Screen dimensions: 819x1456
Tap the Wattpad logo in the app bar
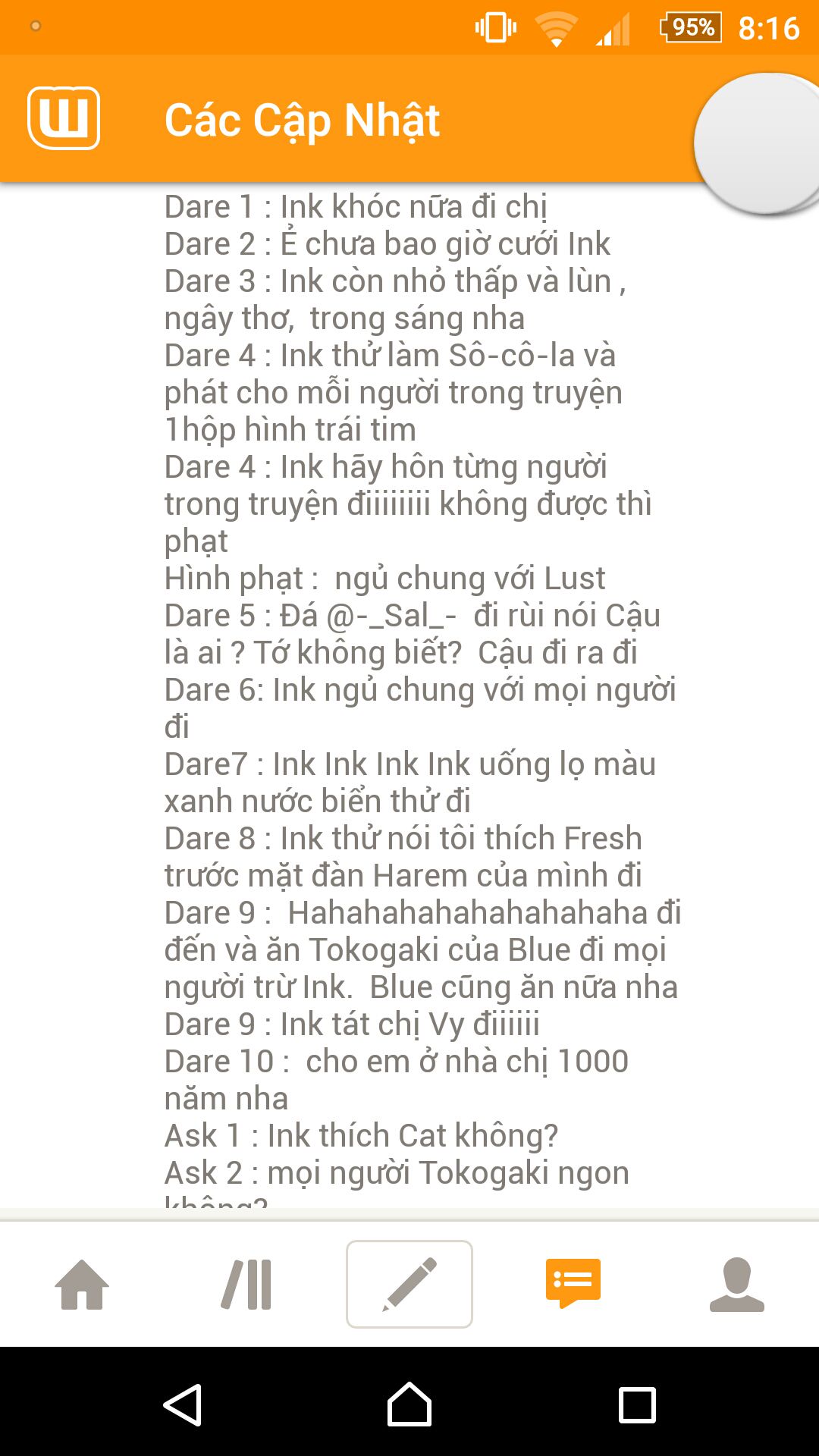tap(64, 118)
